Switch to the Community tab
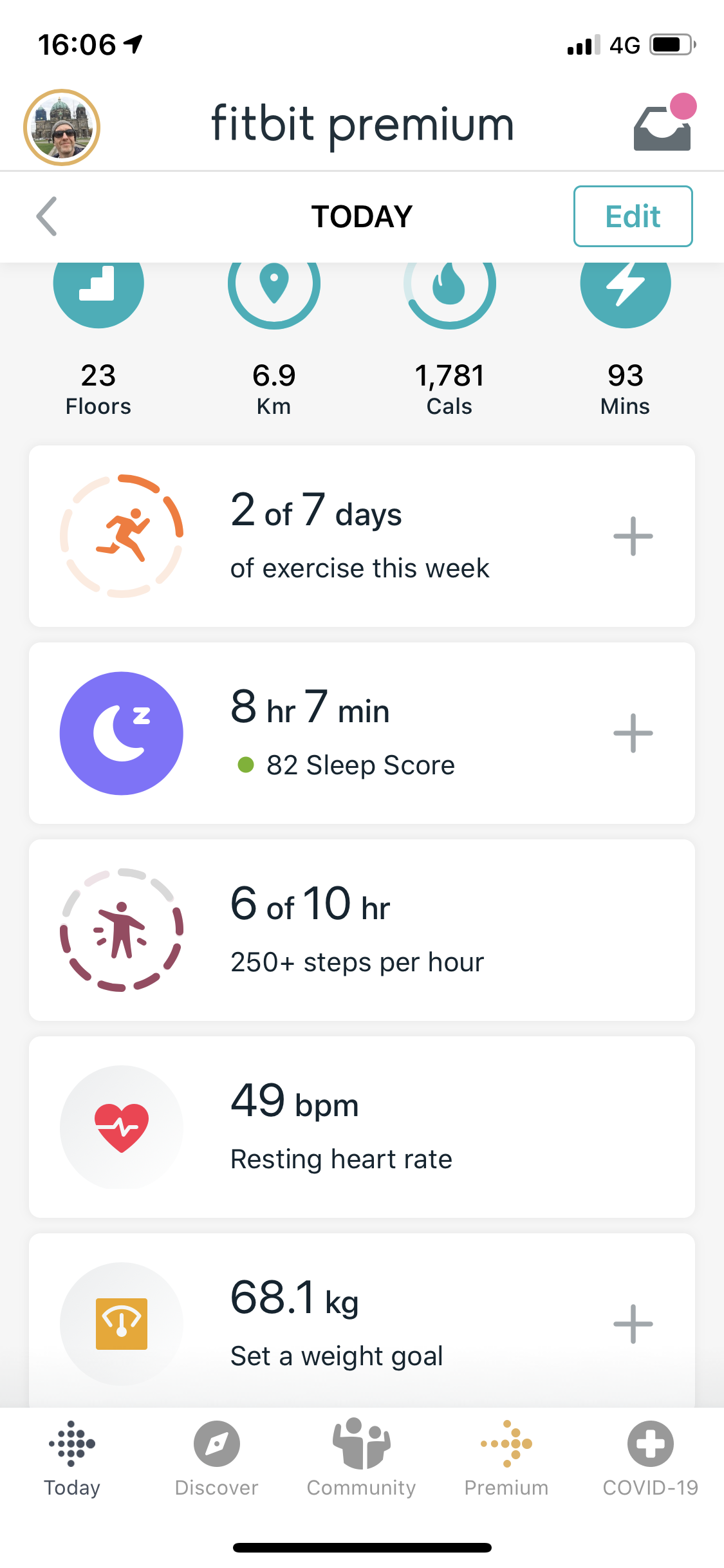 coord(361,1459)
